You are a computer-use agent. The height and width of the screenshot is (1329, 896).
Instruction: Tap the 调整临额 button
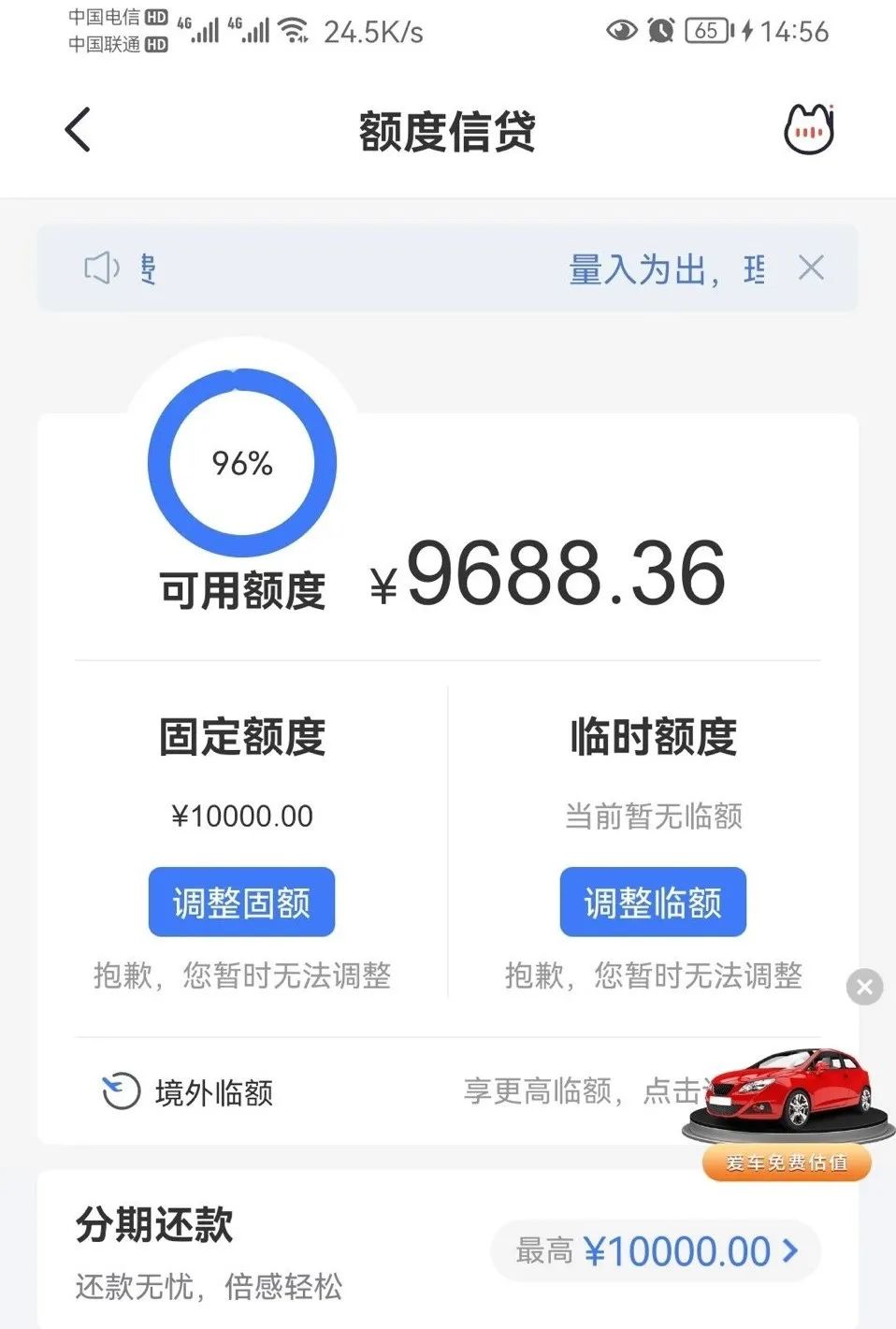point(653,903)
